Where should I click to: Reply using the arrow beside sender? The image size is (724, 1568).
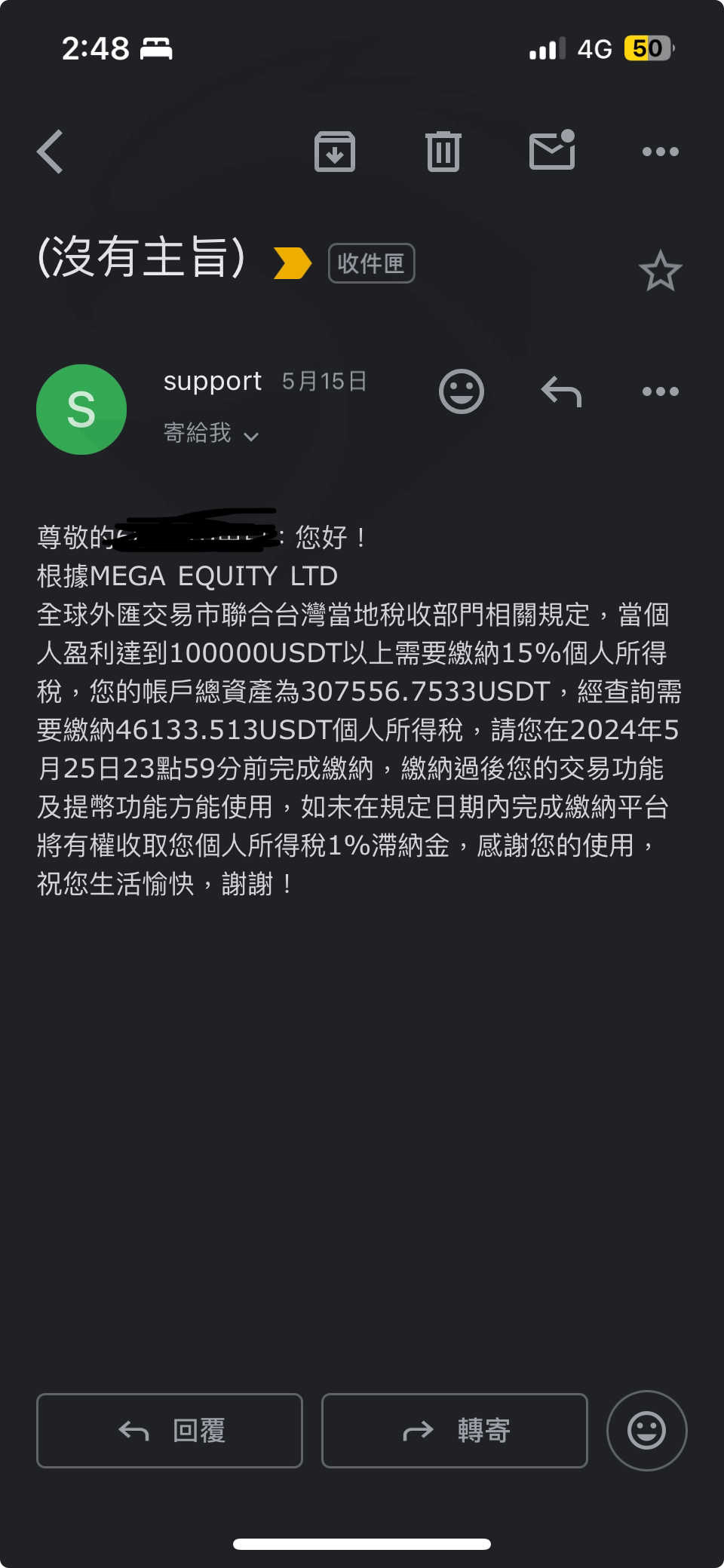[x=561, y=391]
